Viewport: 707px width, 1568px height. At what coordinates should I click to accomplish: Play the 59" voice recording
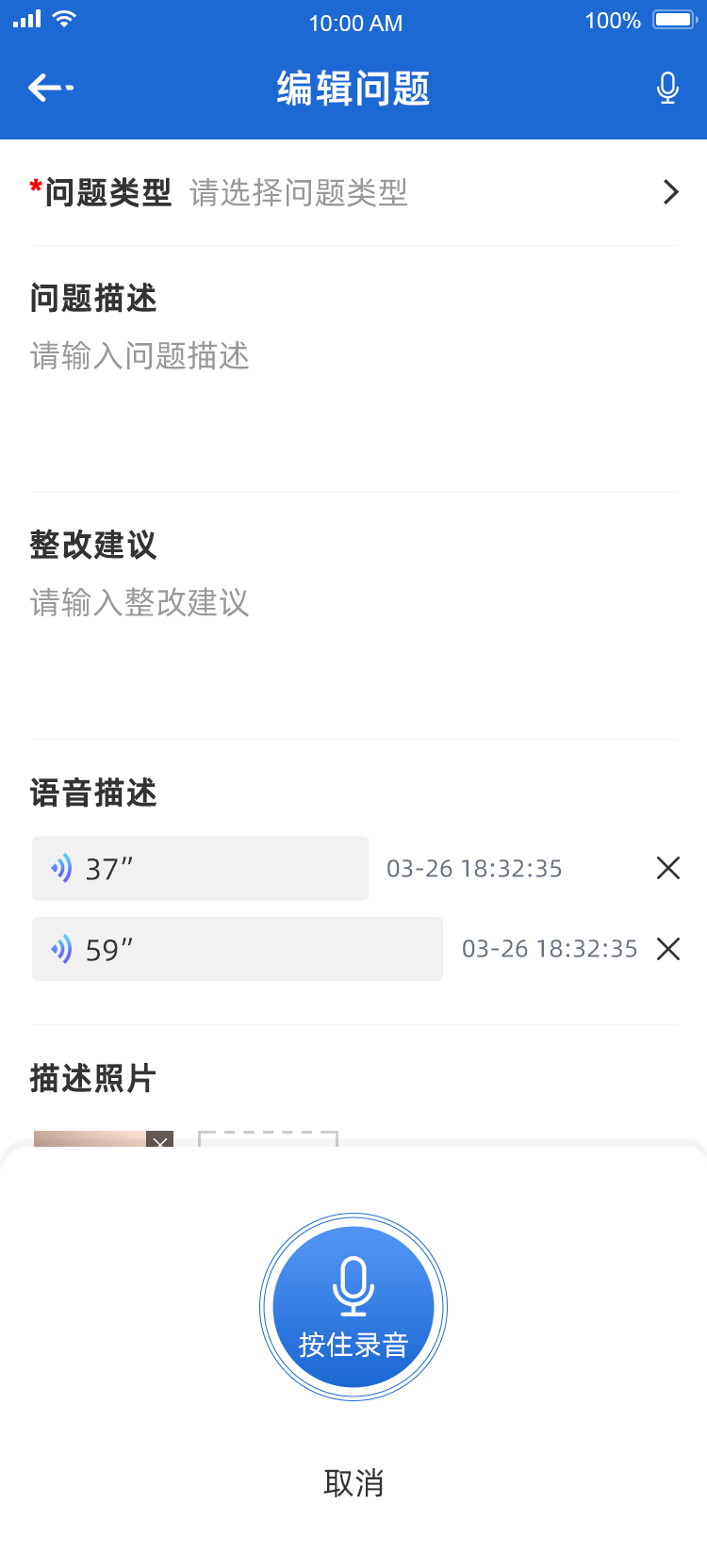tap(237, 949)
